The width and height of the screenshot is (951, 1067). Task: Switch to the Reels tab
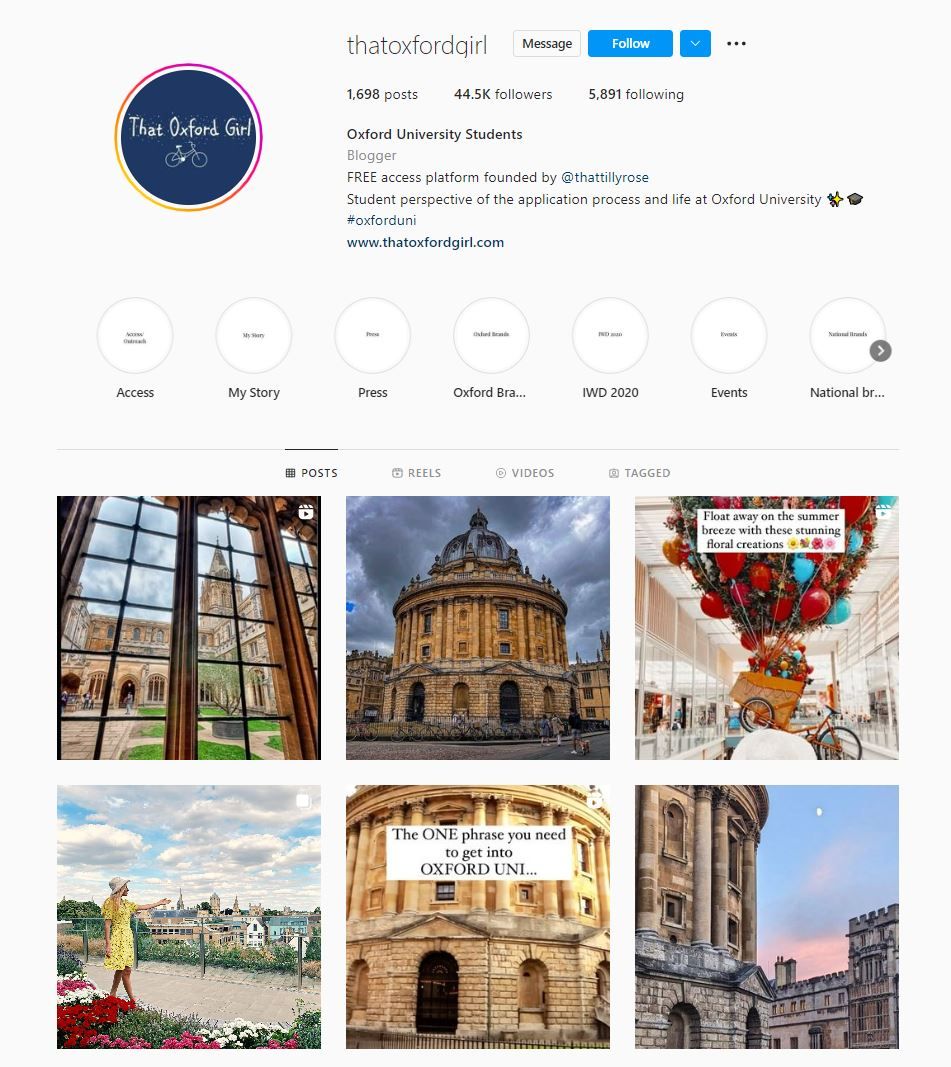[x=416, y=473]
